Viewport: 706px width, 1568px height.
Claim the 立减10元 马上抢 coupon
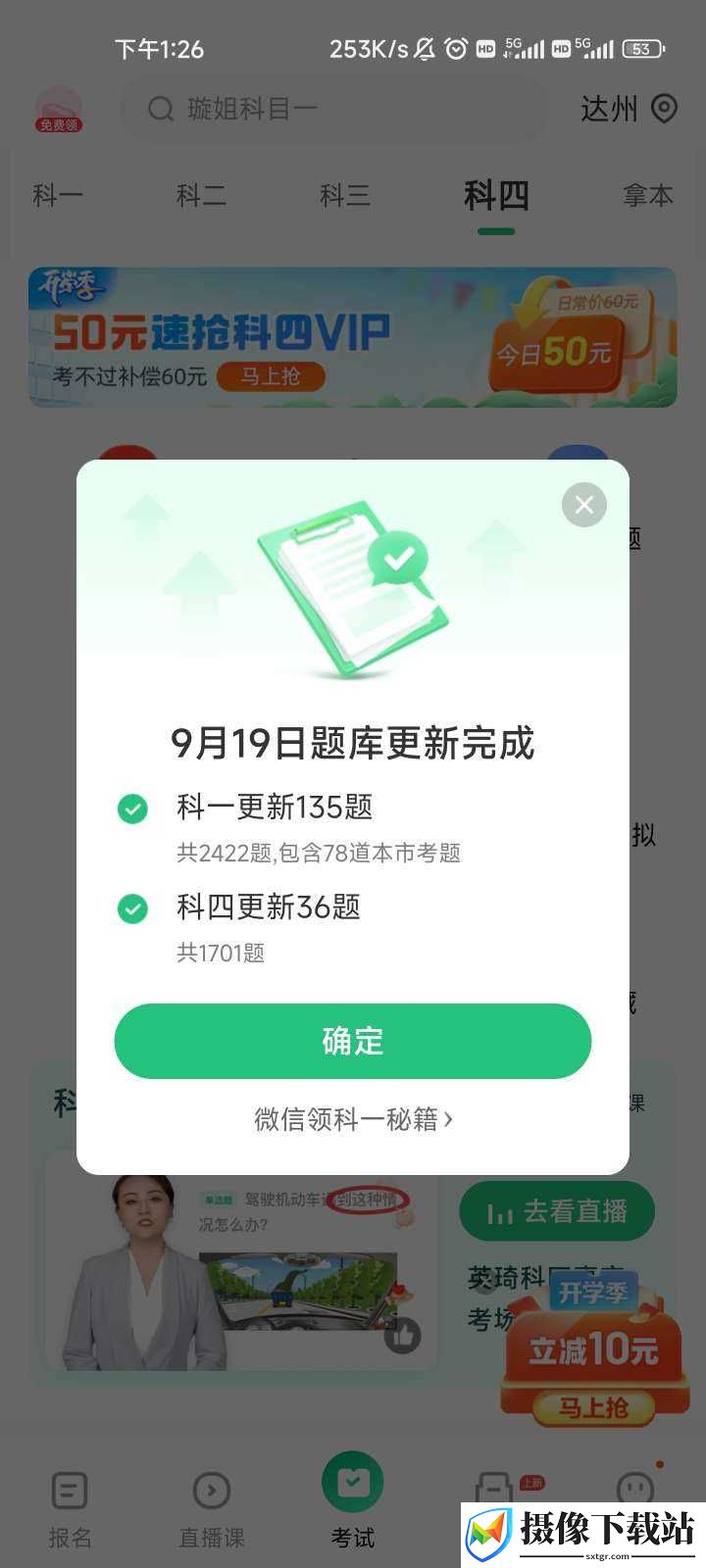pyautogui.click(x=592, y=1354)
